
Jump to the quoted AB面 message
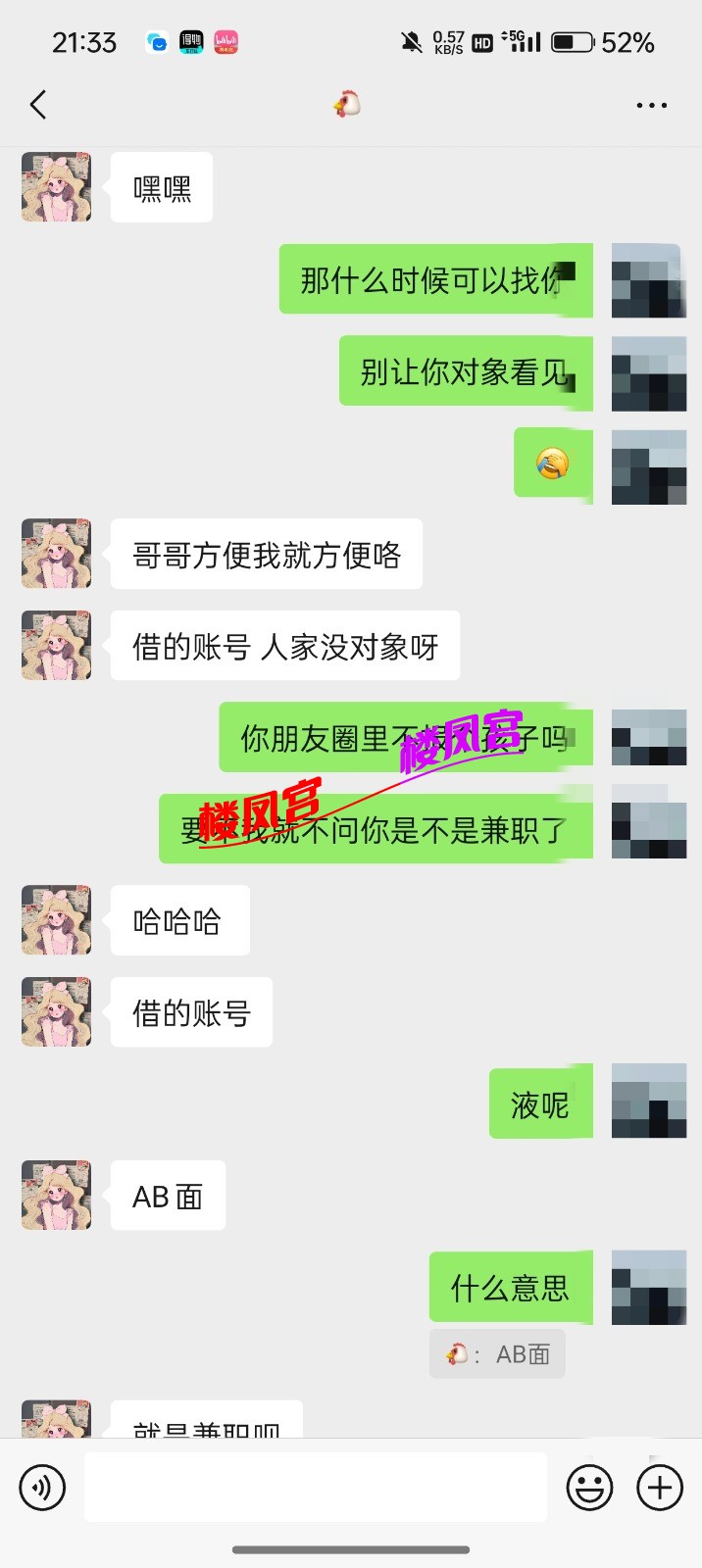coord(497,1354)
